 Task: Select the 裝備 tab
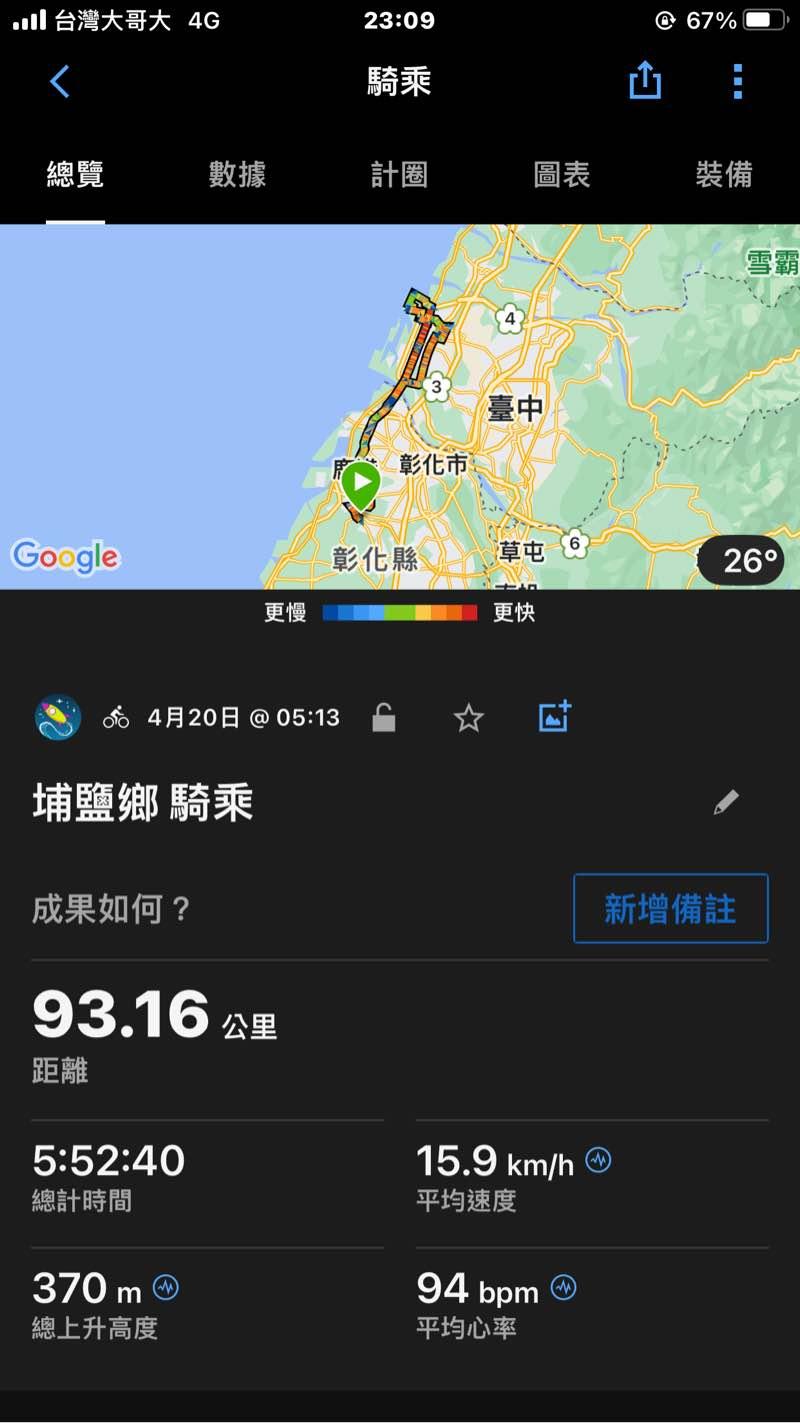click(724, 175)
